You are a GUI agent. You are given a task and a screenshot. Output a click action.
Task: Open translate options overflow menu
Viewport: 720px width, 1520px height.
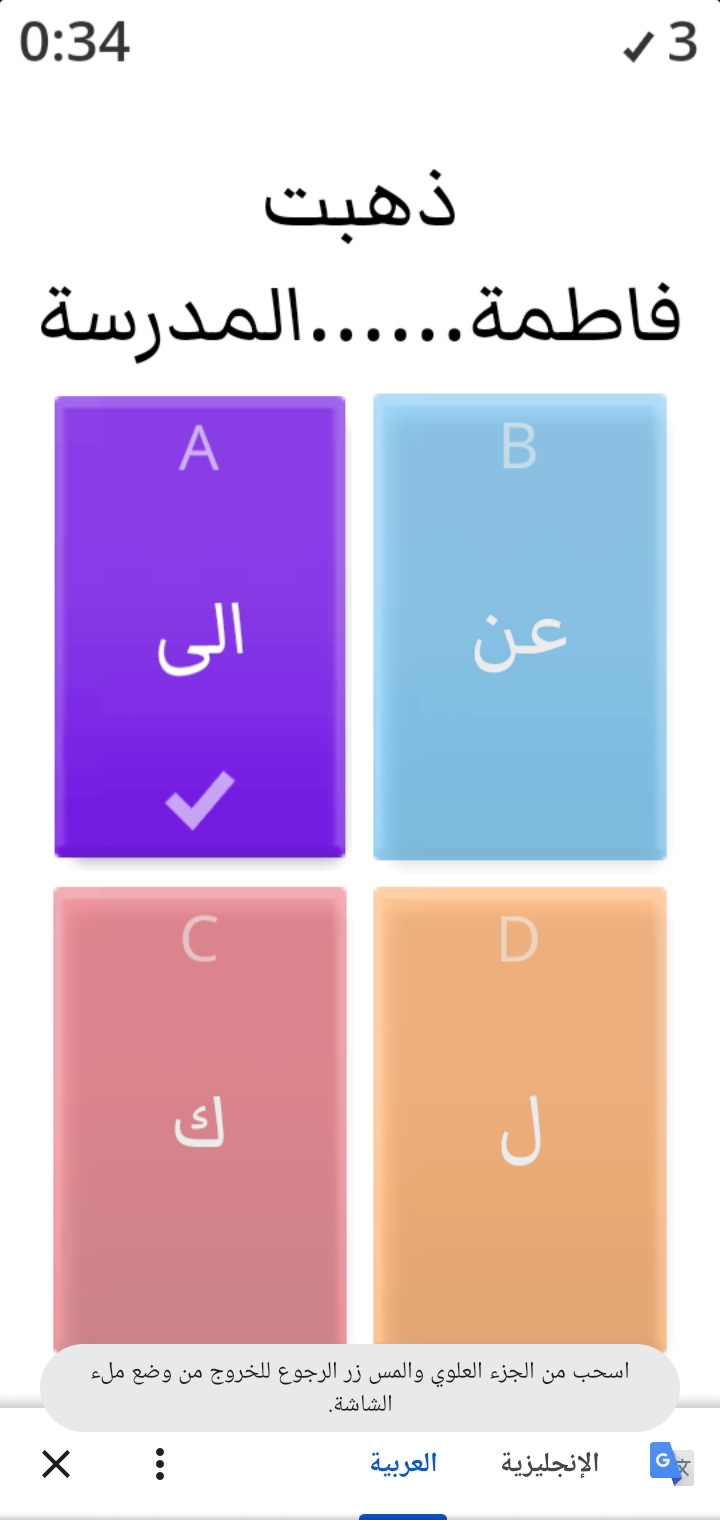point(160,1464)
